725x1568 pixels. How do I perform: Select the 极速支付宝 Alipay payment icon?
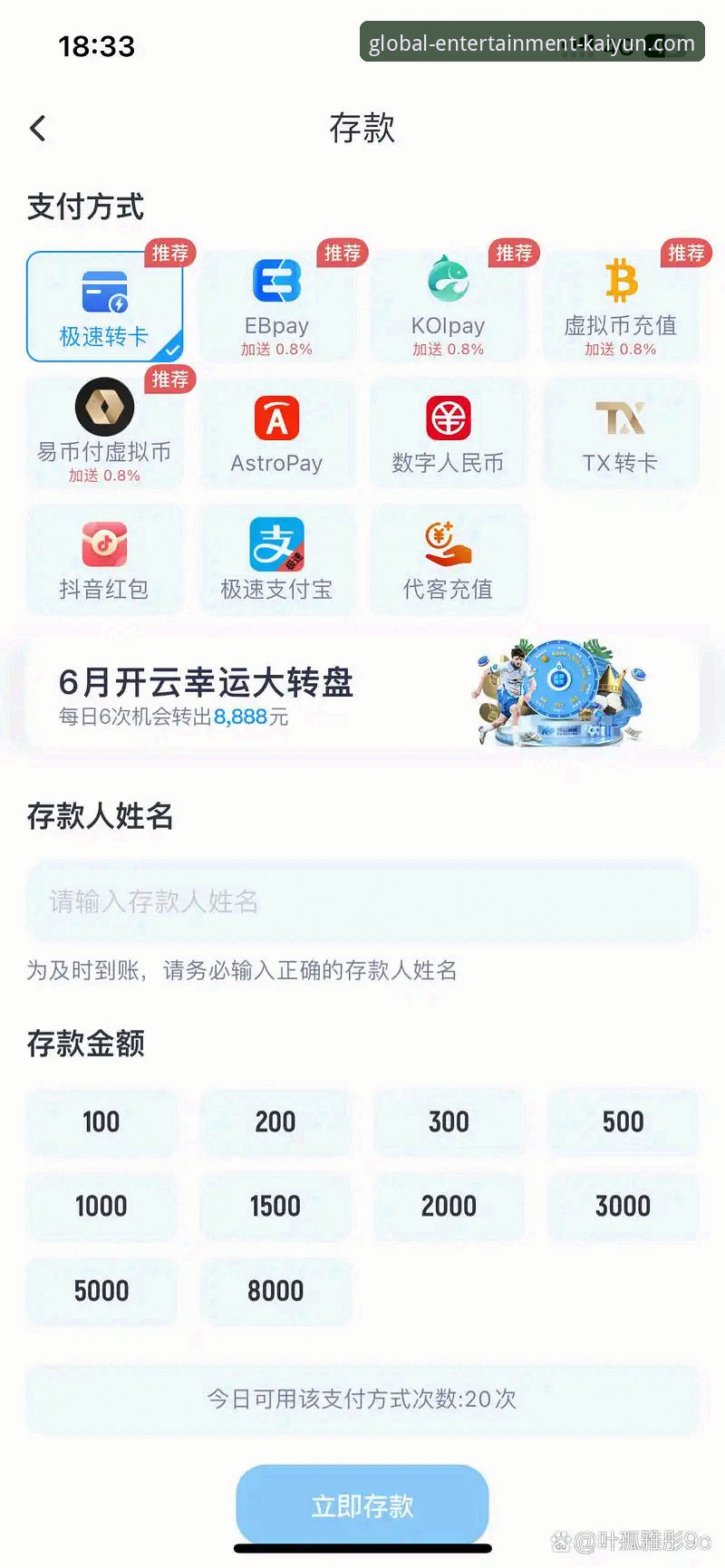point(276,545)
